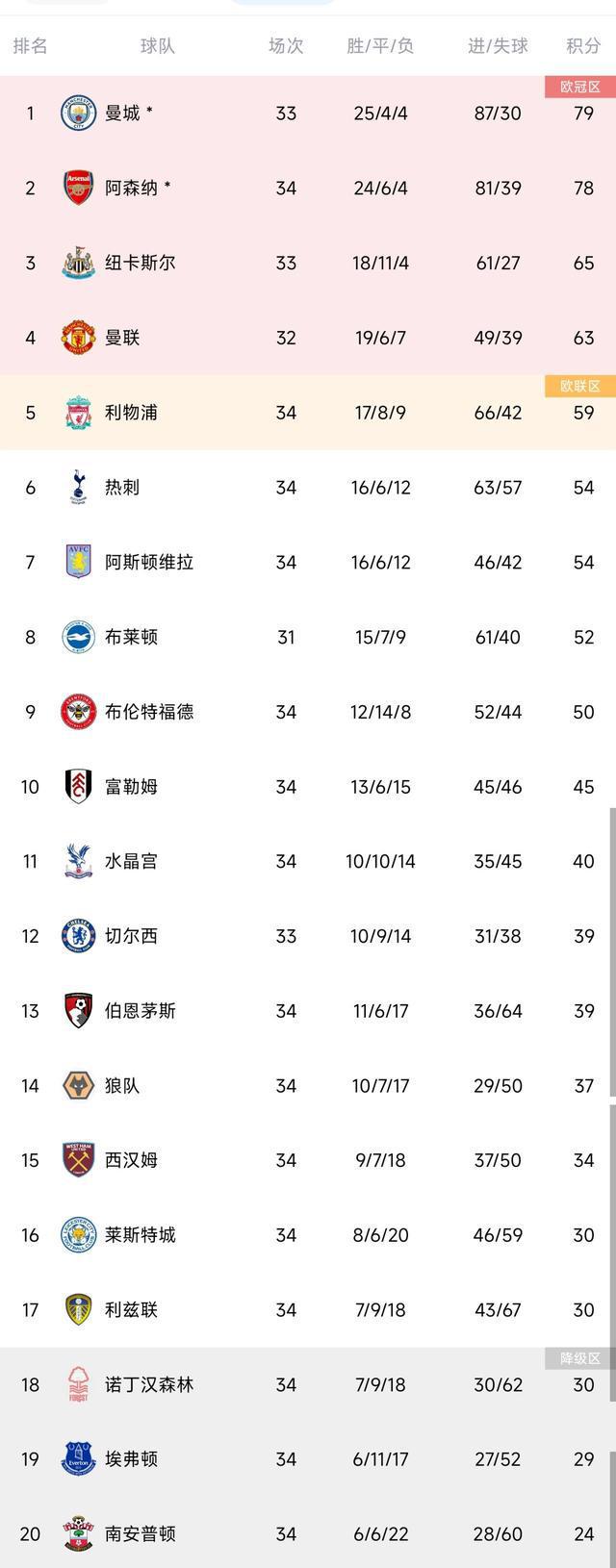Viewport: 616px width, 1568px height.
Task: Open West Ham's team page (西汉姆)
Action: [131, 1160]
